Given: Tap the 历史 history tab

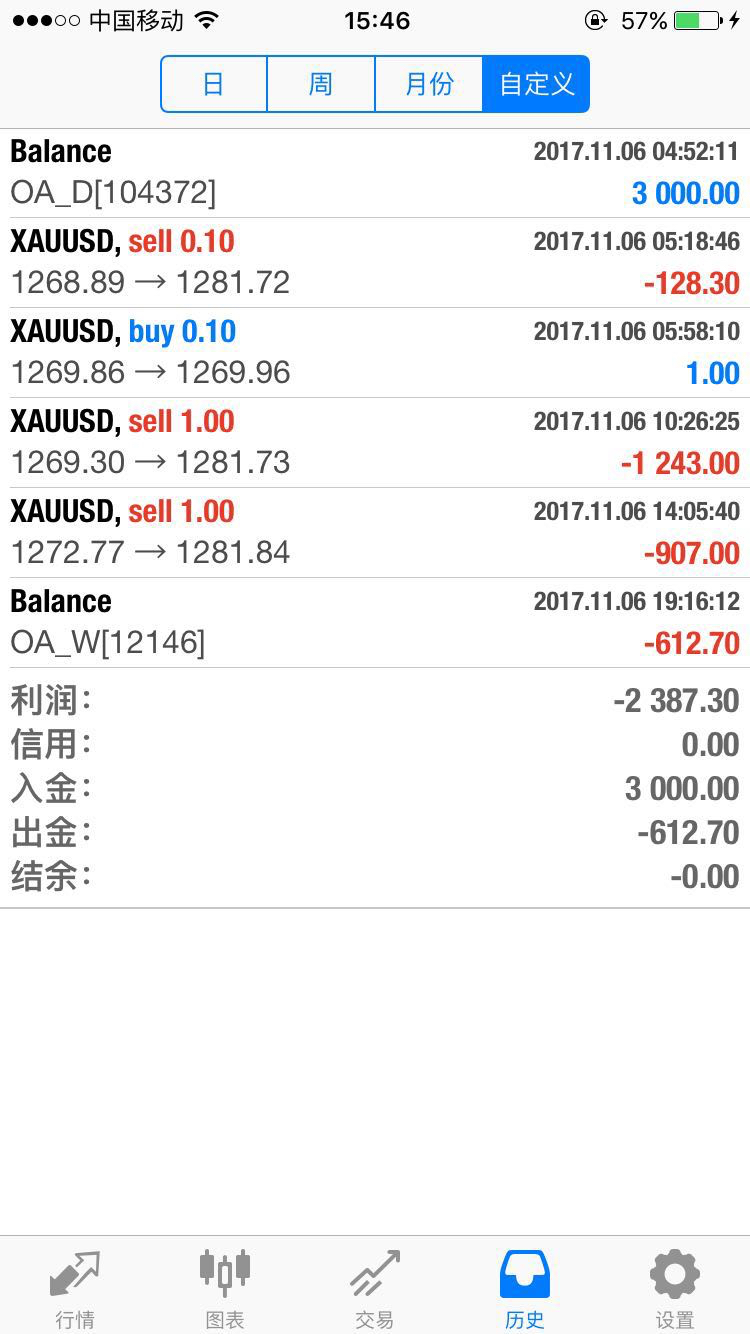Looking at the screenshot, I should tap(525, 1288).
